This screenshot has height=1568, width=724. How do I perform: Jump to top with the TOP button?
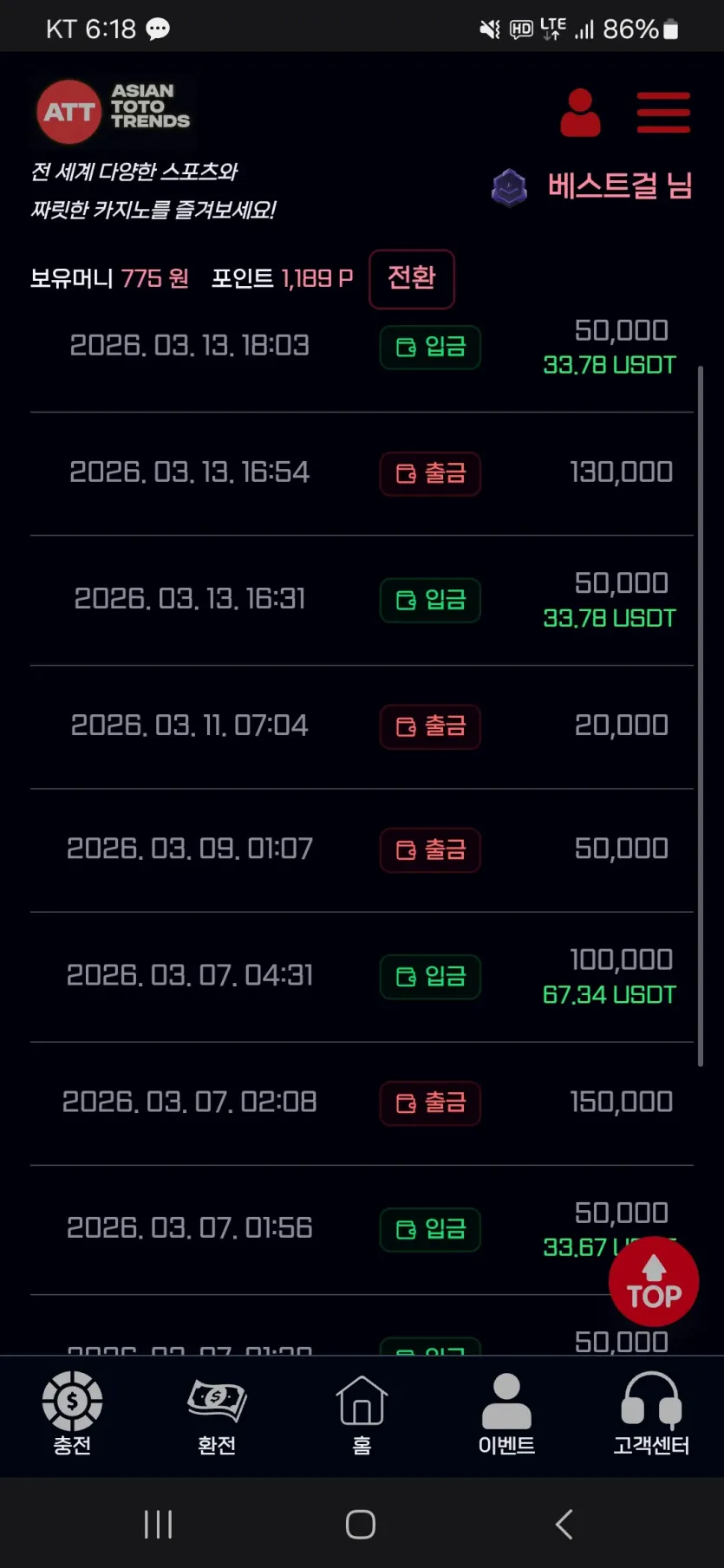pyautogui.click(x=654, y=1282)
